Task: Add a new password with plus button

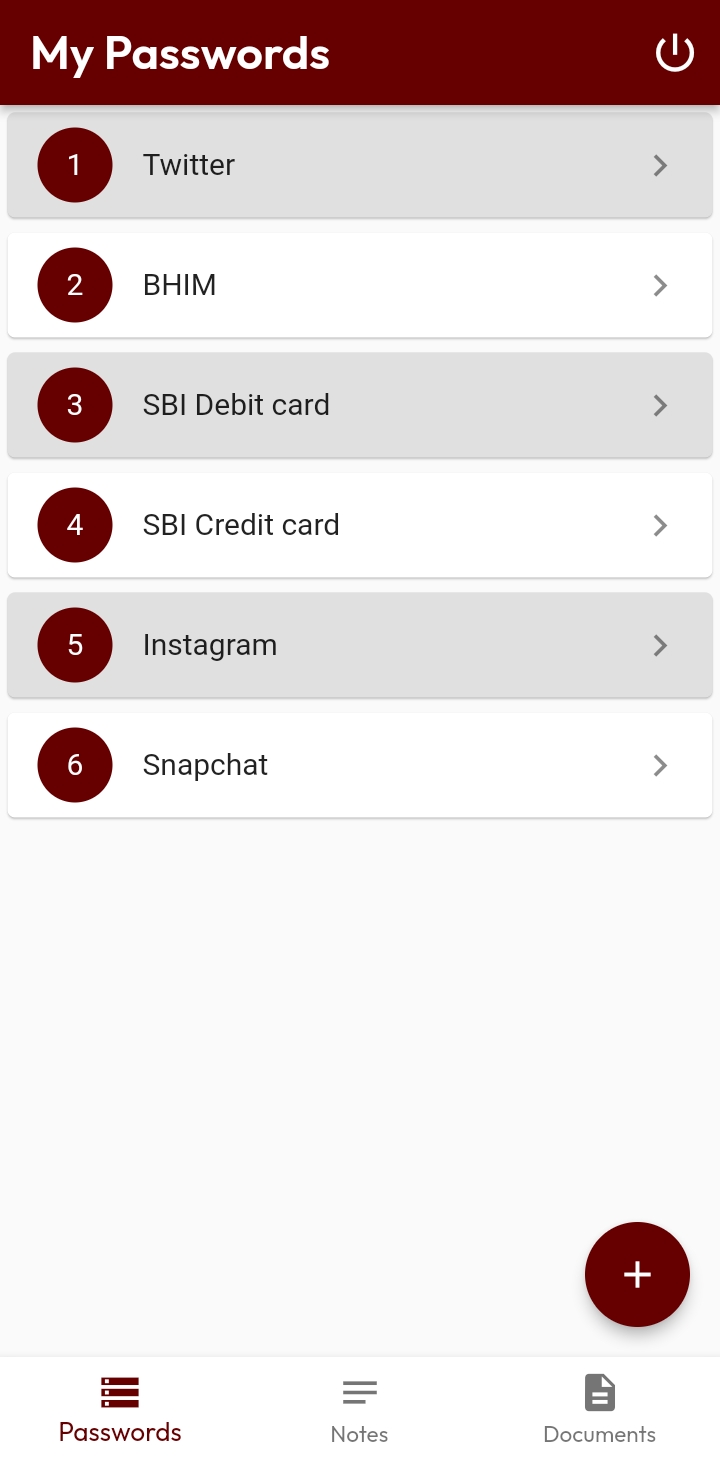Action: (637, 1274)
